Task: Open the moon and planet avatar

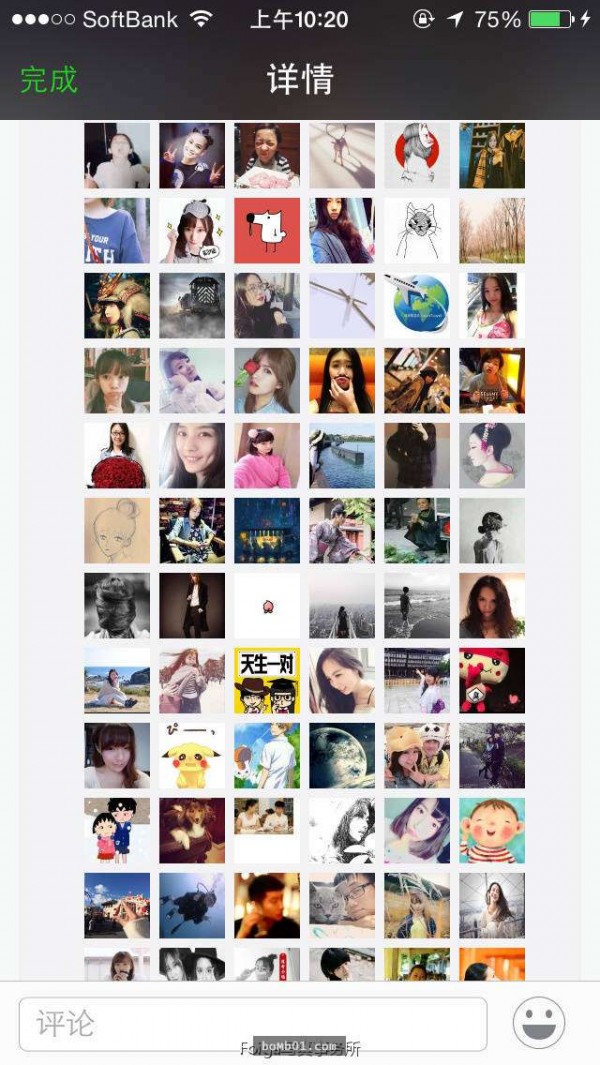Action: 342,756
